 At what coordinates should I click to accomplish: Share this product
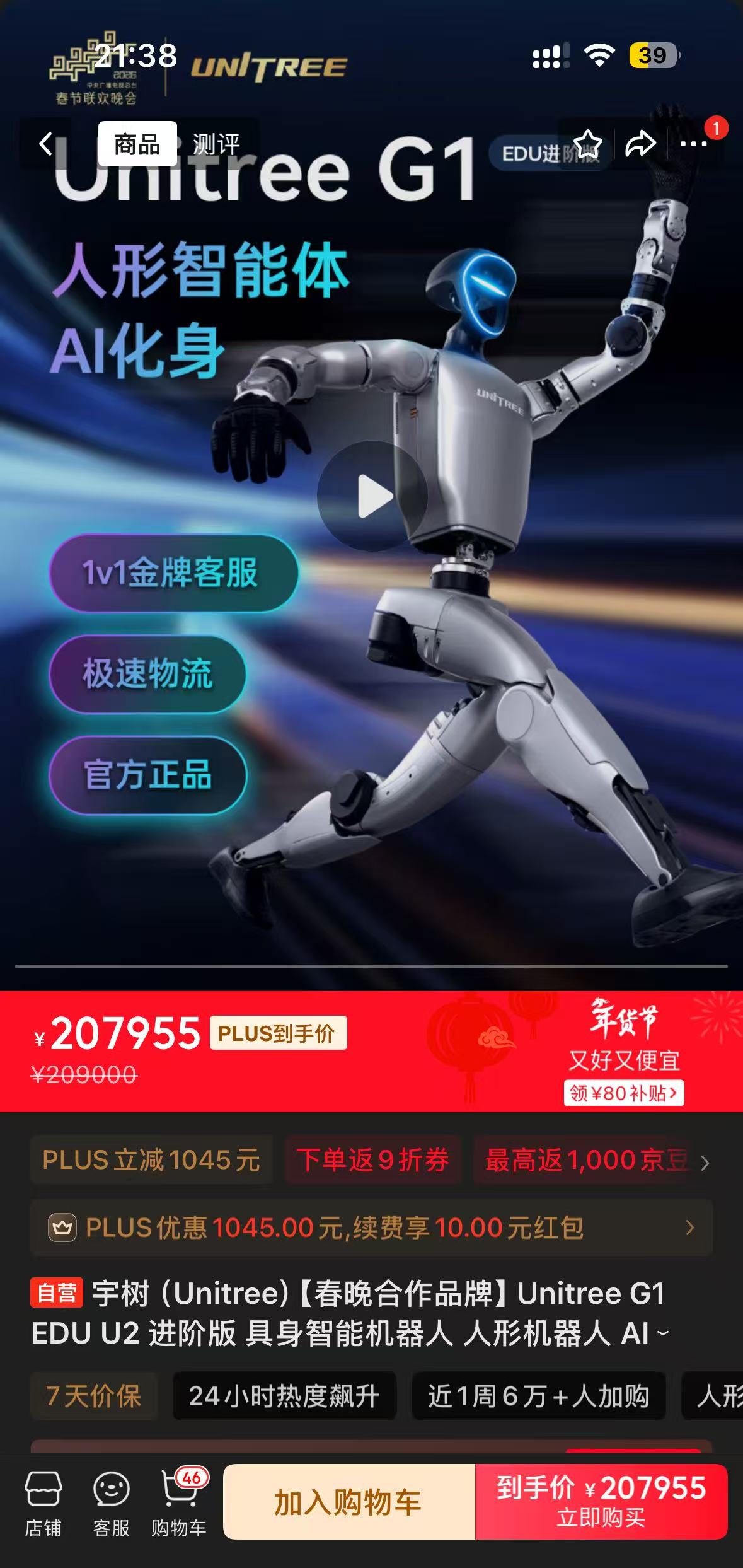point(640,144)
